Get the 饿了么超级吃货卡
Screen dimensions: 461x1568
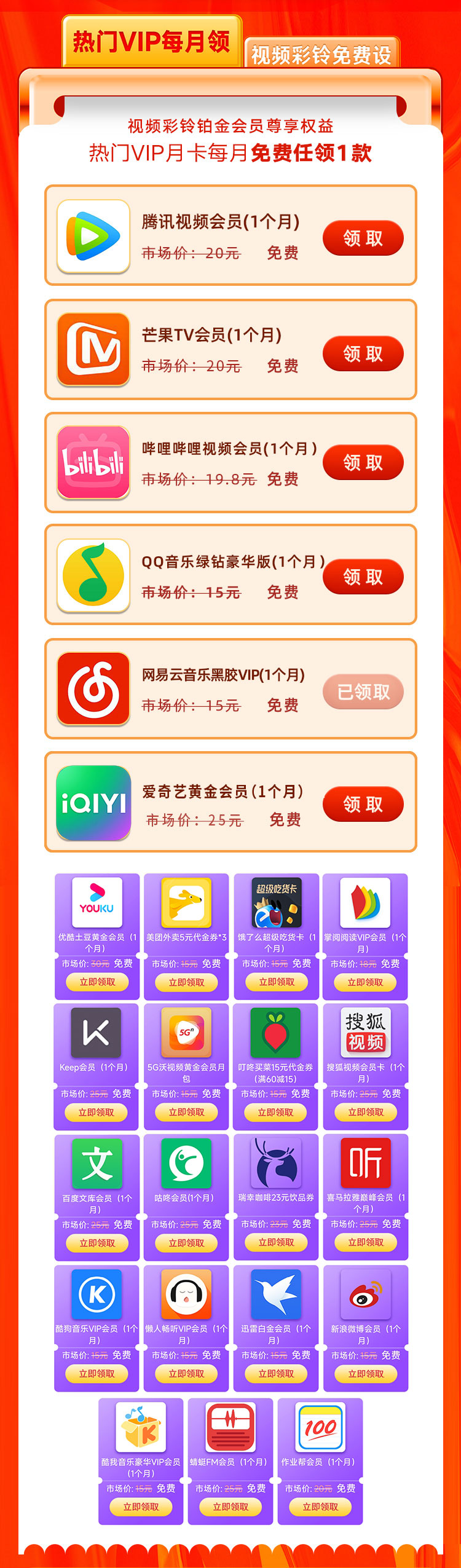pos(277,982)
